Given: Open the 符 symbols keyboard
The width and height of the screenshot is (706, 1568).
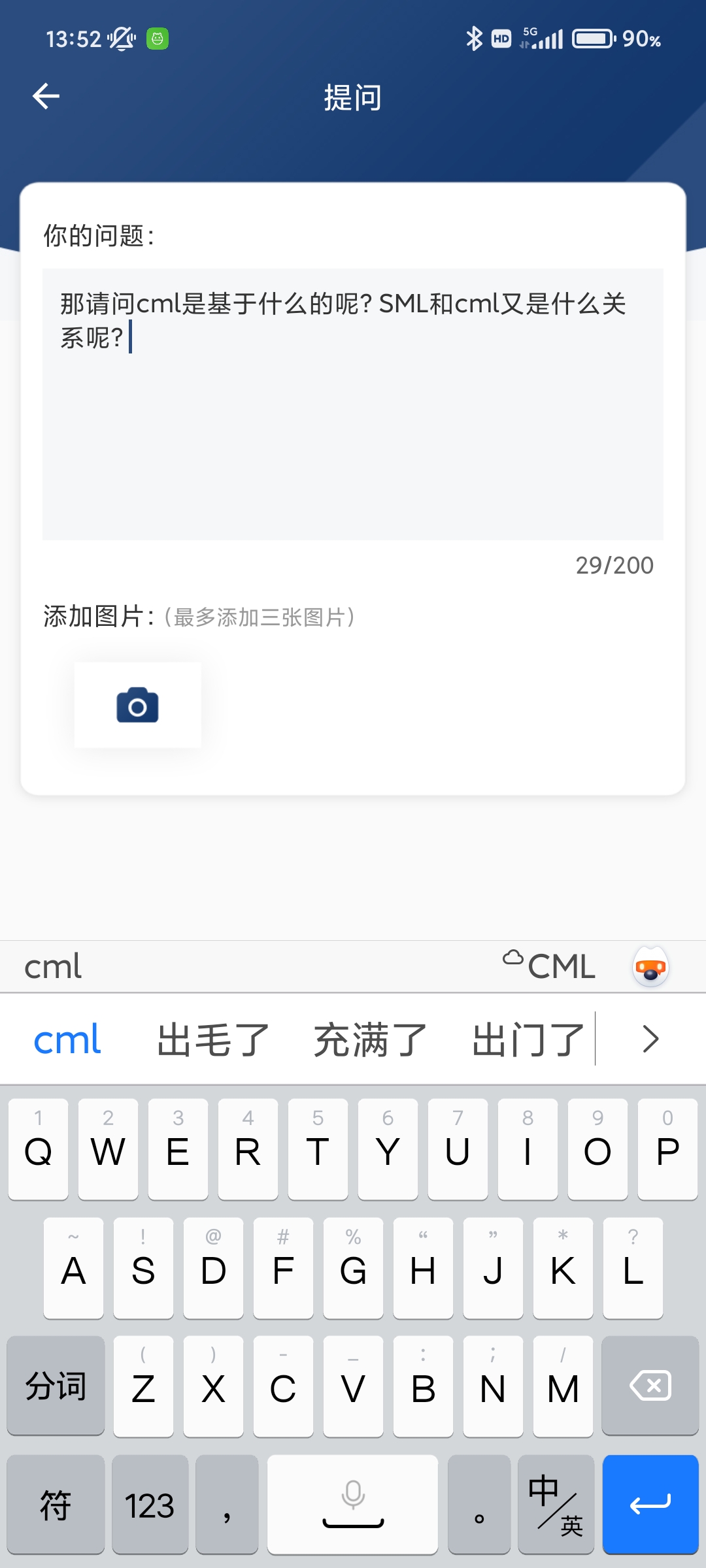Looking at the screenshot, I should click(x=56, y=1505).
